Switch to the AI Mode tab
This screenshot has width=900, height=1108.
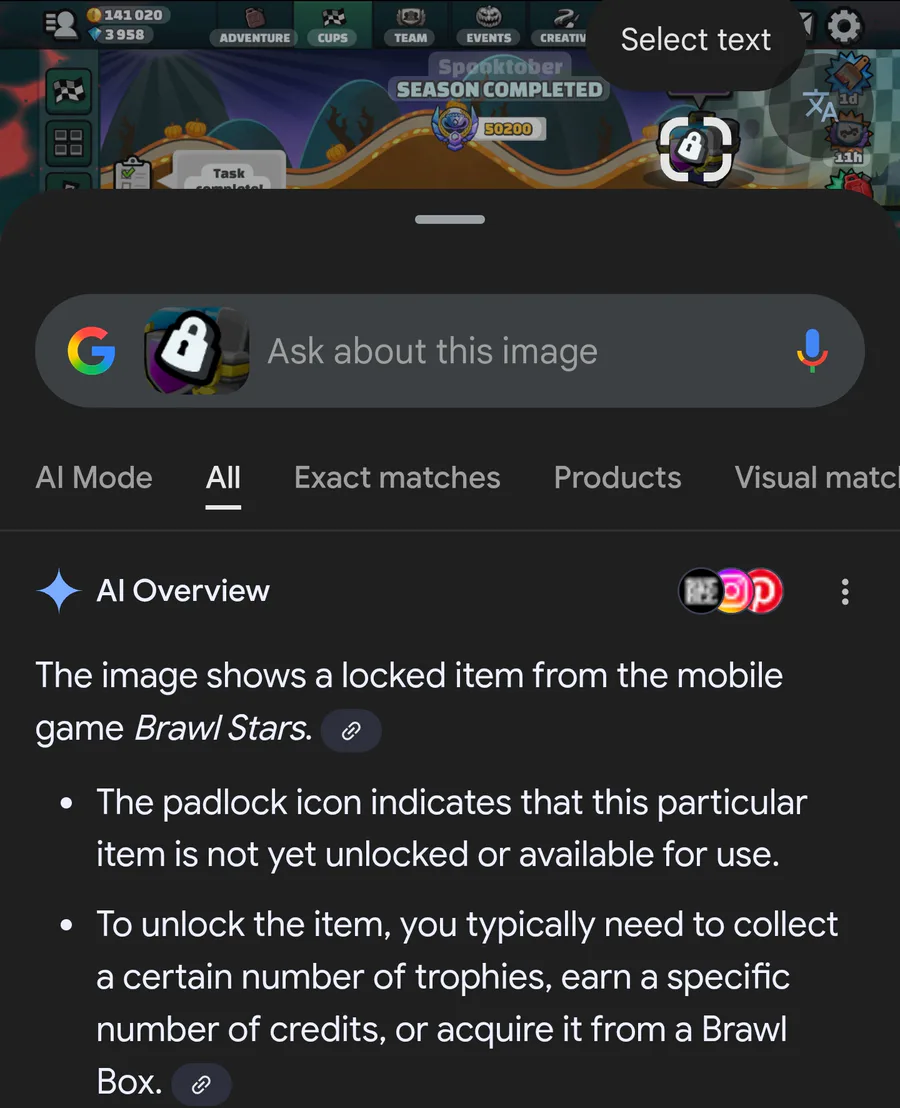pos(94,477)
